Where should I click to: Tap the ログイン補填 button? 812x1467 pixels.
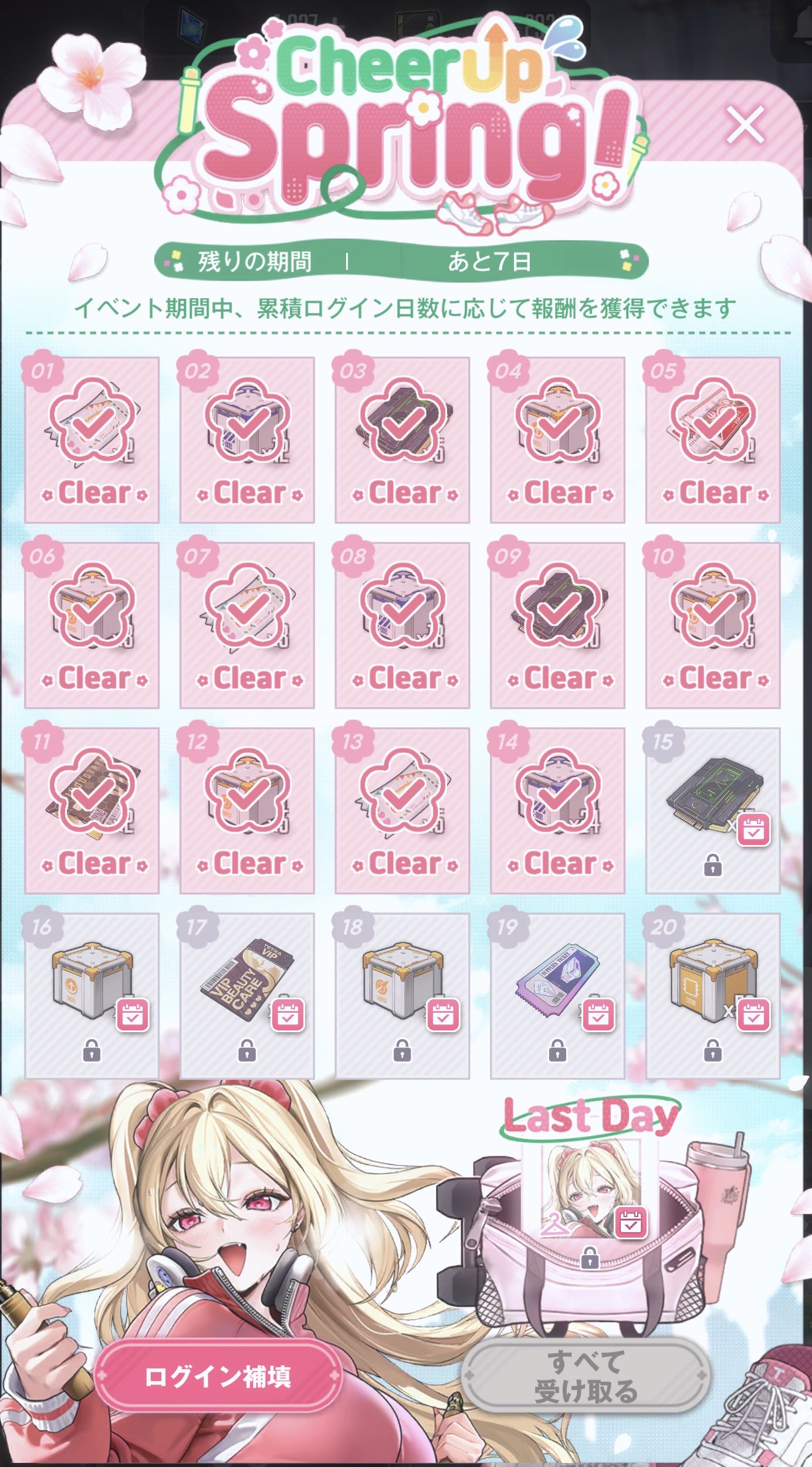pyautogui.click(x=218, y=1376)
